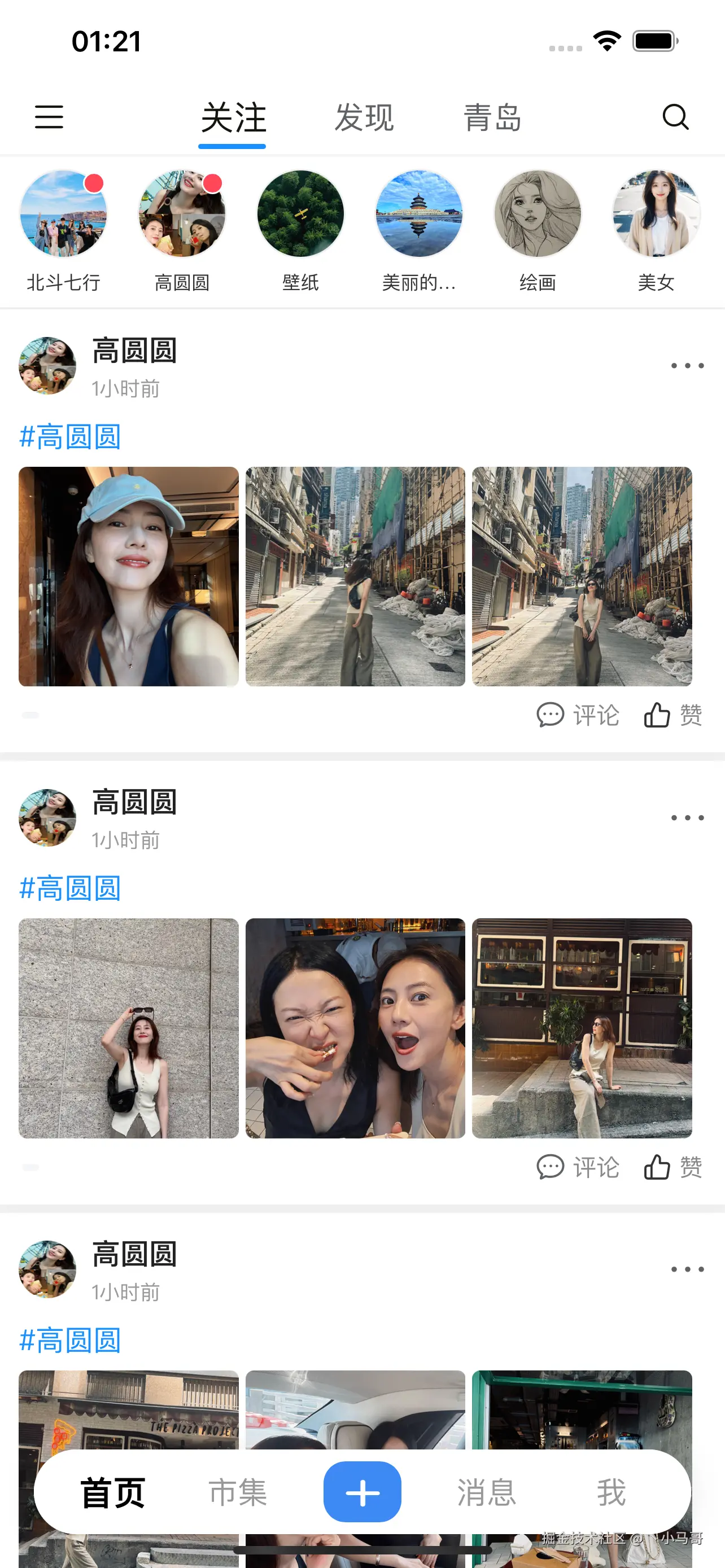View the 绘画 followed account circle
The image size is (725, 1568).
(x=538, y=214)
